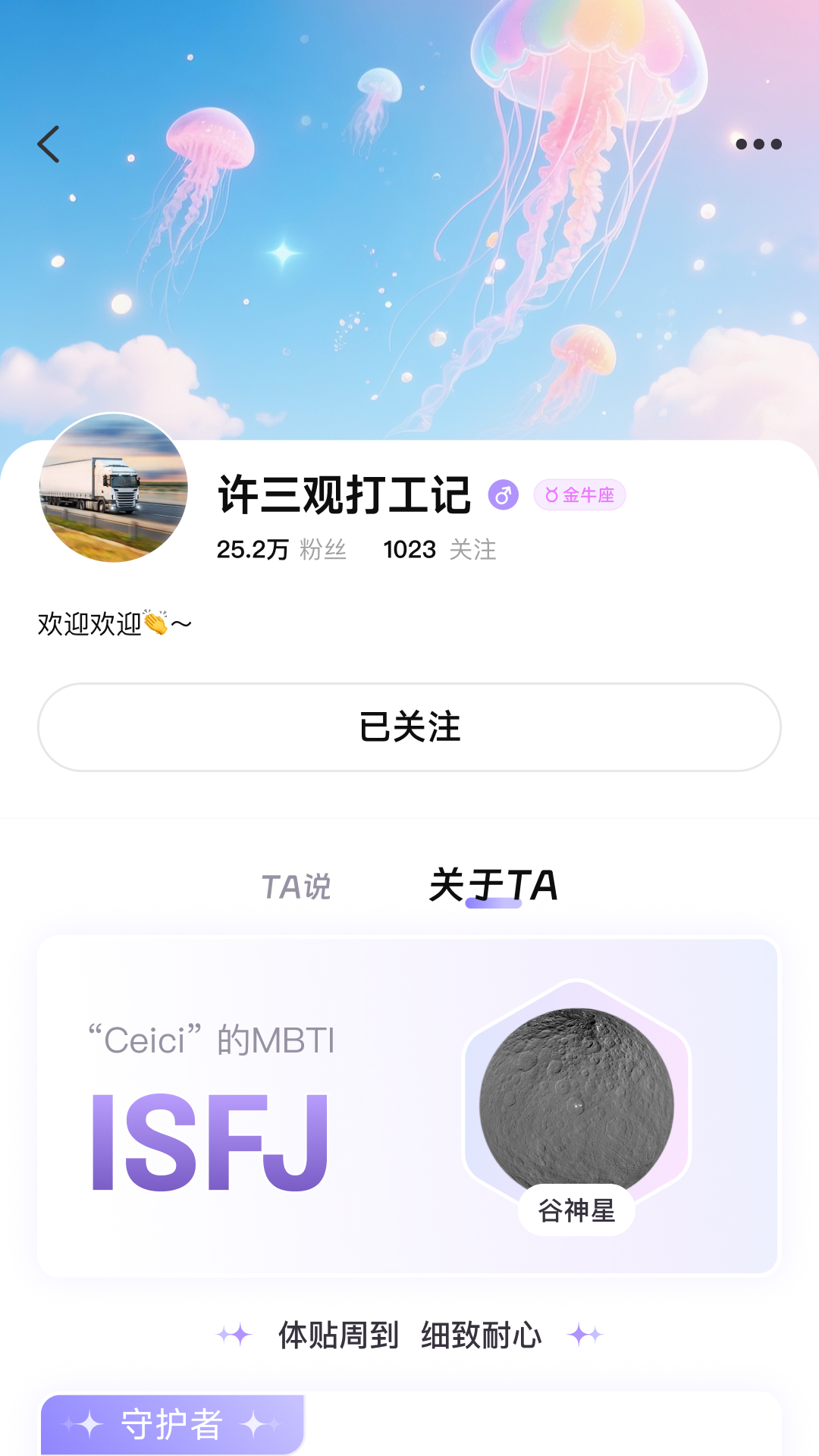Open the three-dot more options menu
819x1456 pixels.
click(758, 144)
